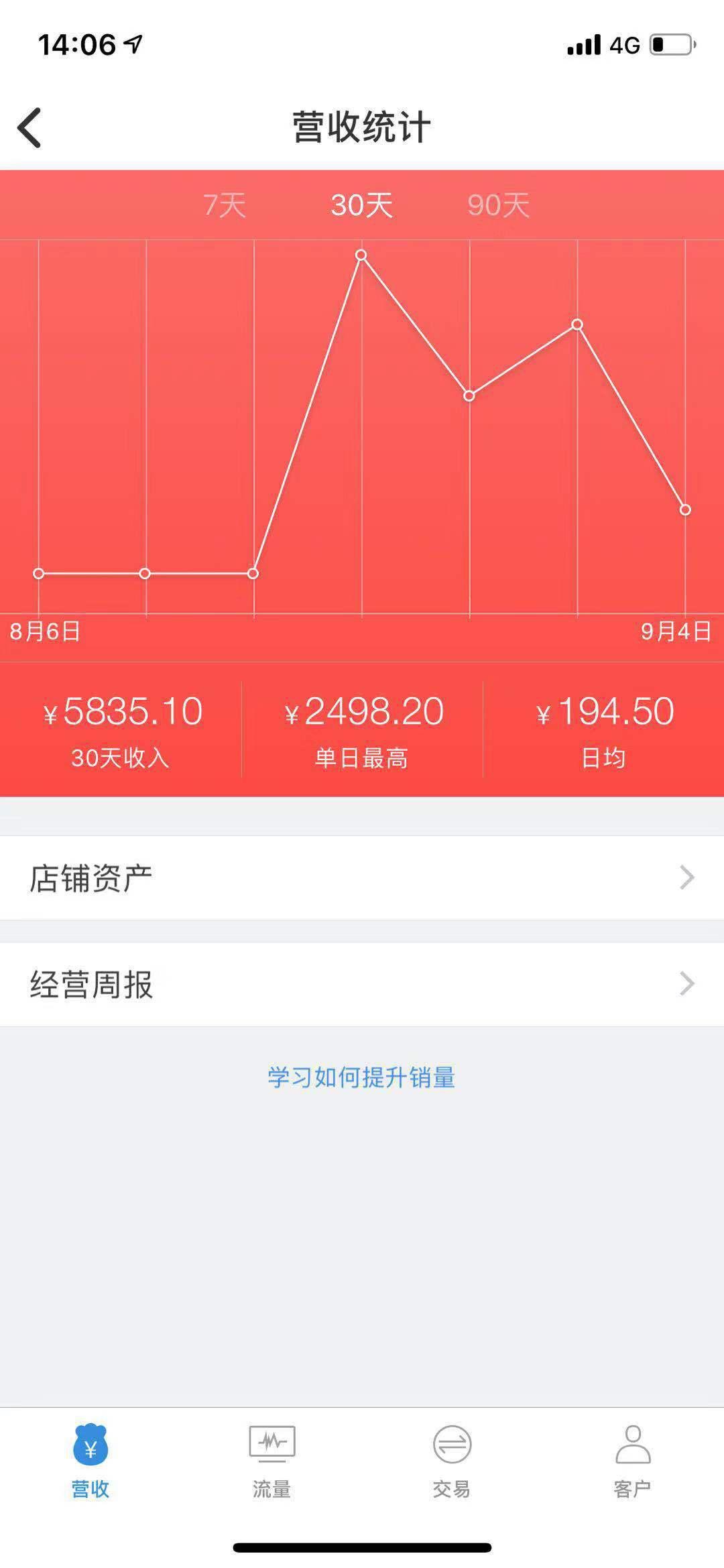The height and width of the screenshot is (1568, 724).
Task: Select the 30天 range
Action: [361, 205]
